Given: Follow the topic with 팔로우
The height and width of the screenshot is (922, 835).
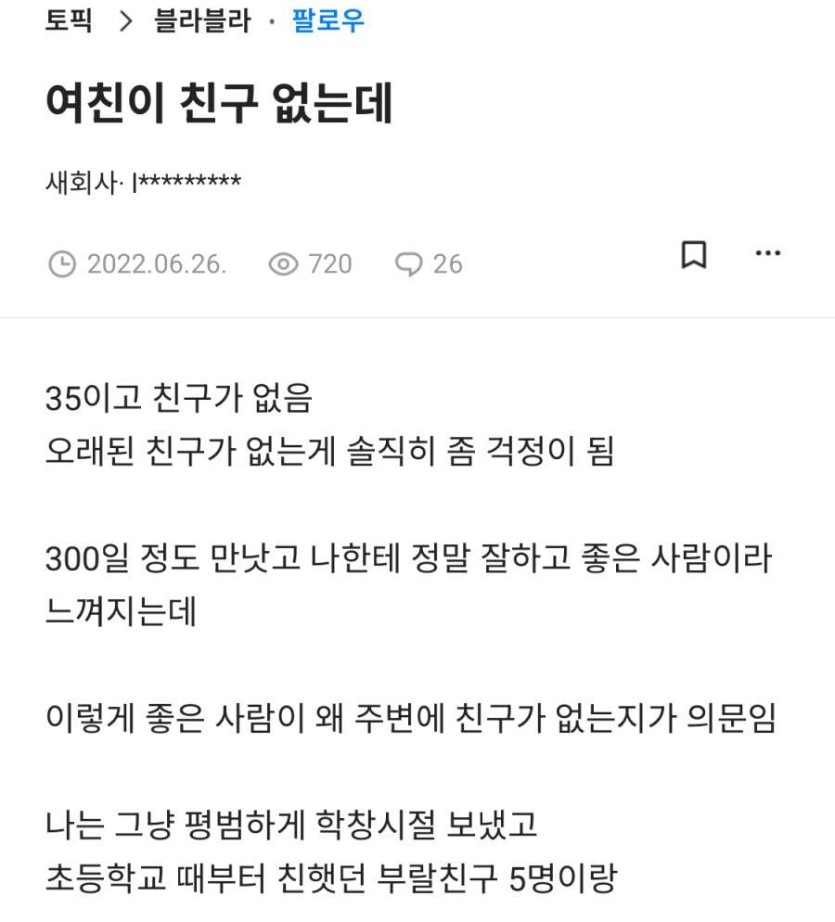Looking at the screenshot, I should pos(328,21).
